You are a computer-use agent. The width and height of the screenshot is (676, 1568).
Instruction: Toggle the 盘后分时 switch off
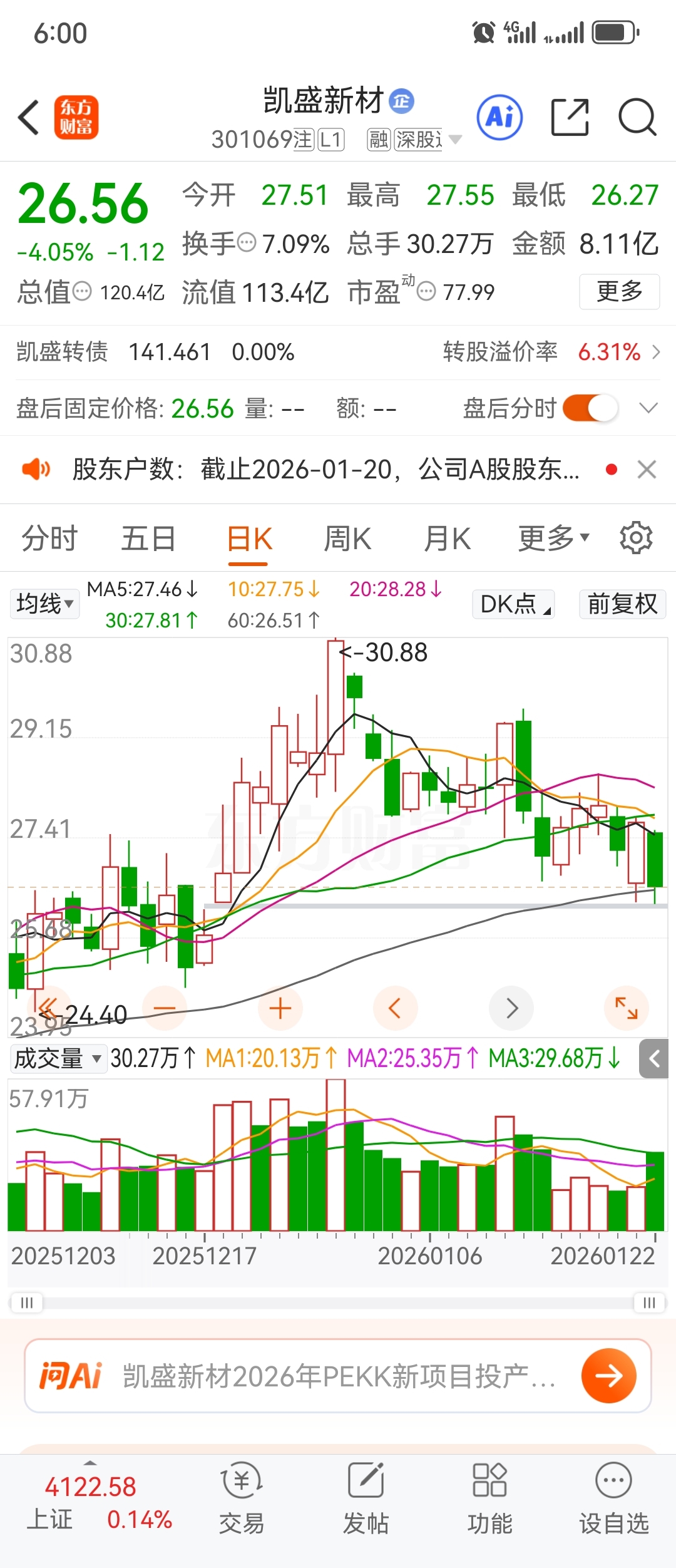coord(590,408)
